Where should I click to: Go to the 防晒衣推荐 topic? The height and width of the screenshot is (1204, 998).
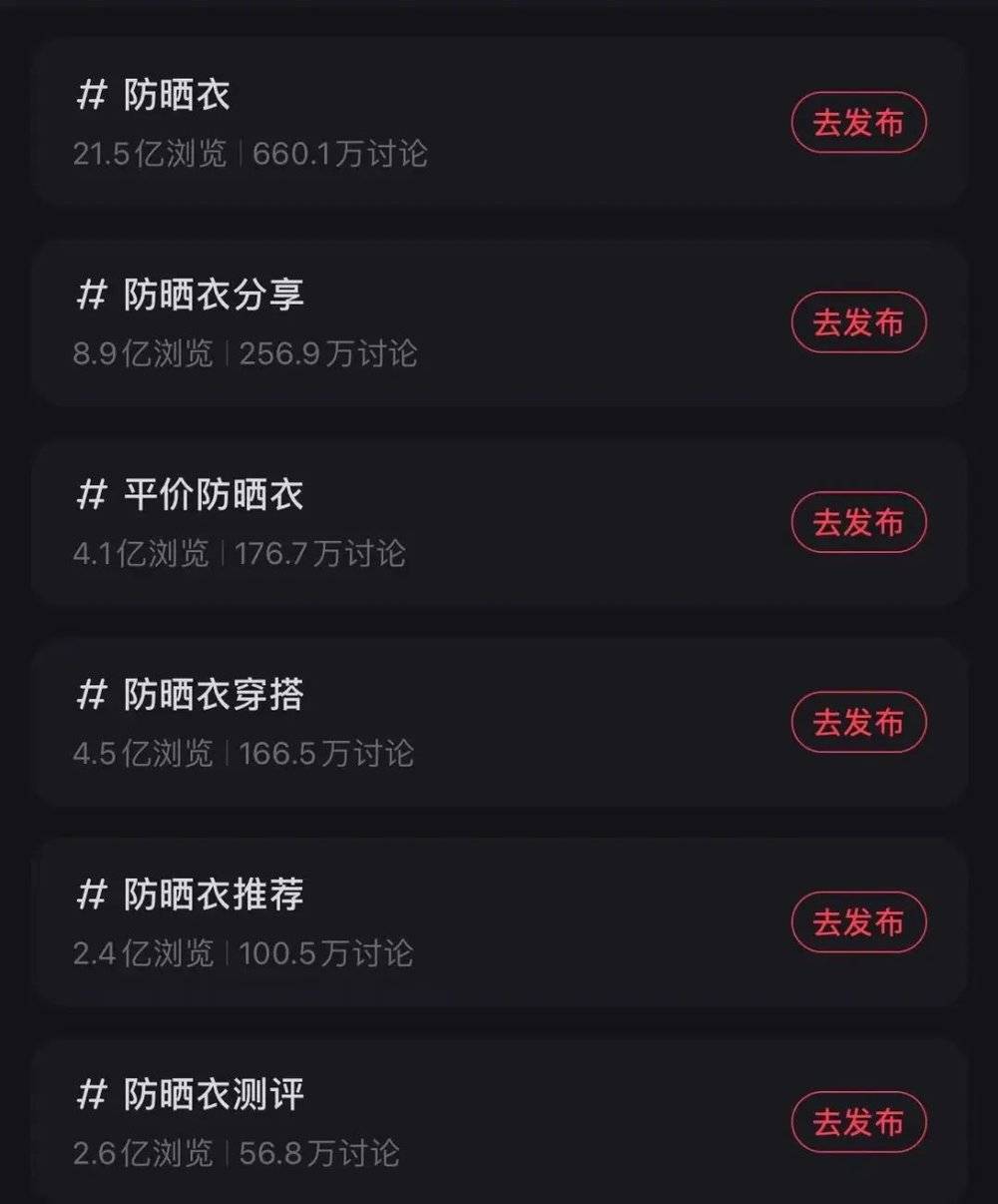point(214,895)
